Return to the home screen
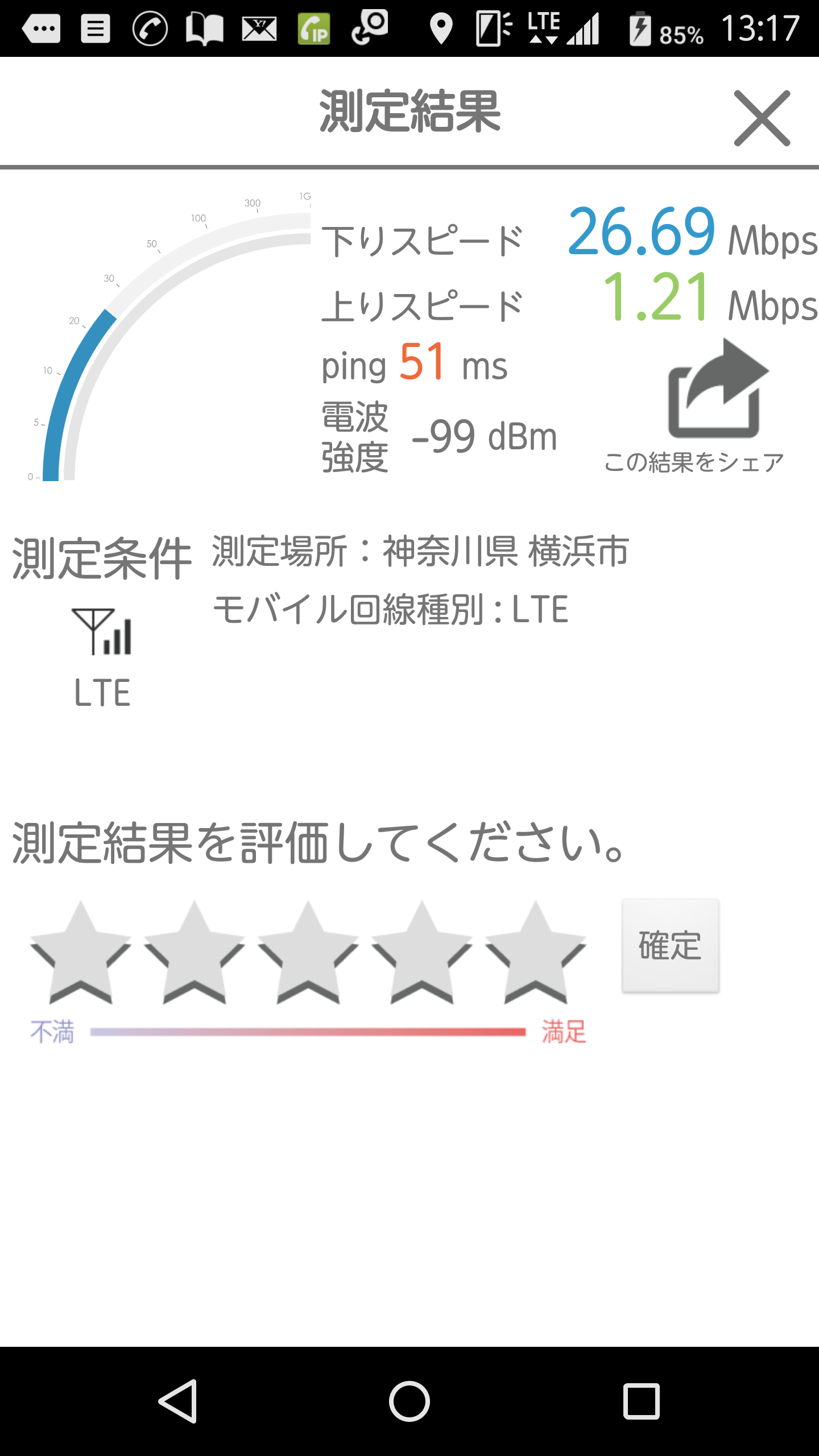The image size is (819, 1456). click(409, 1401)
